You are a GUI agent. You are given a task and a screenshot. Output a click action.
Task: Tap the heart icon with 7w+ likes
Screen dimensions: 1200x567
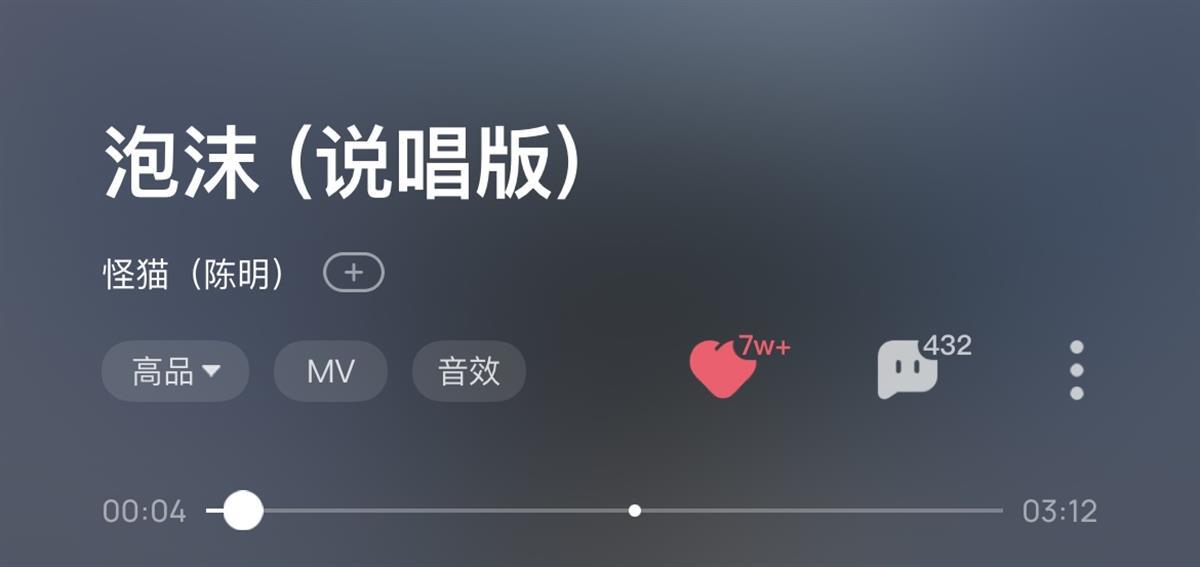(722, 369)
